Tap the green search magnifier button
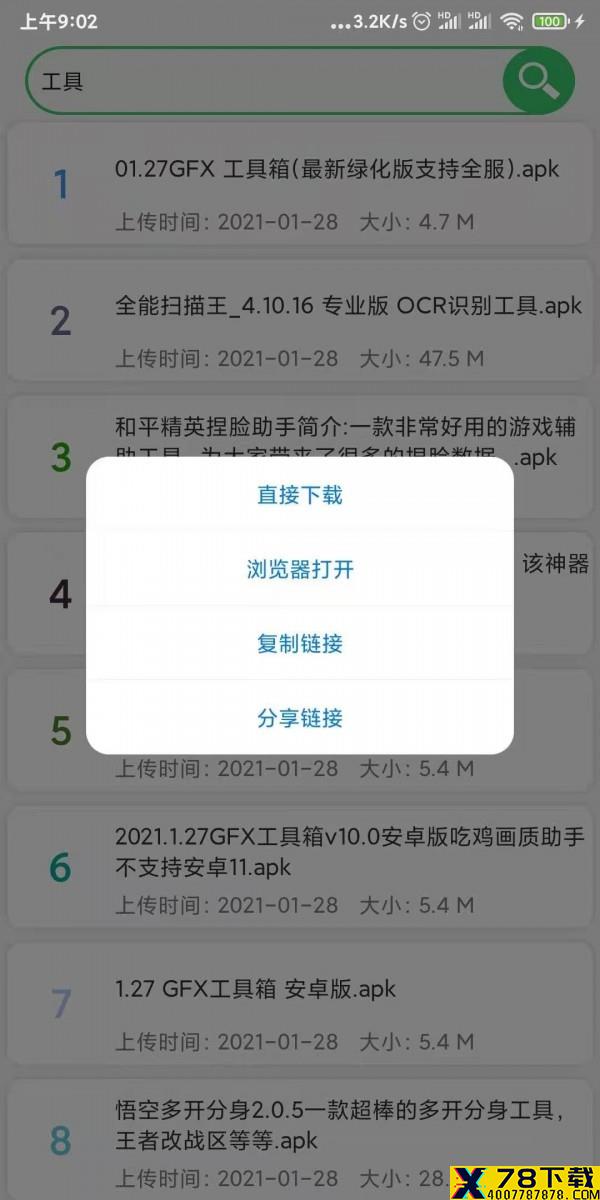This screenshot has width=600, height=1200. (x=539, y=80)
